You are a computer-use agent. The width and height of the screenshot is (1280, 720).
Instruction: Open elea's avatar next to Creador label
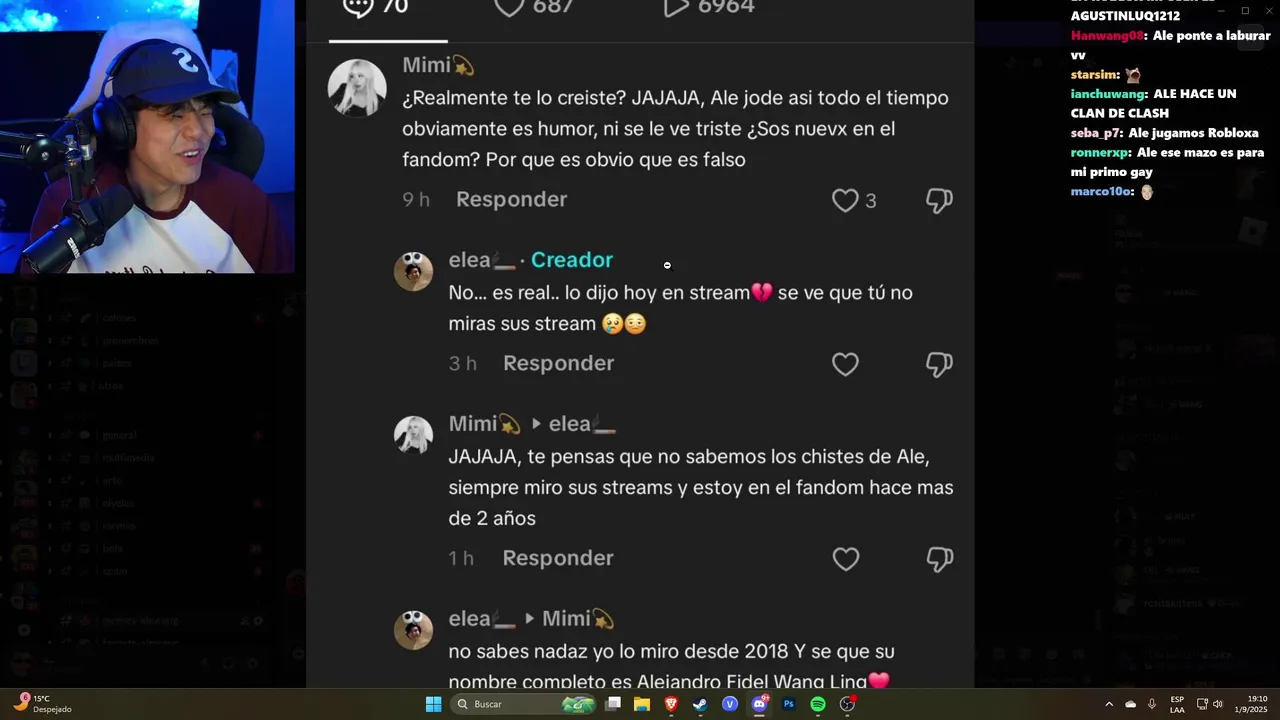click(413, 271)
